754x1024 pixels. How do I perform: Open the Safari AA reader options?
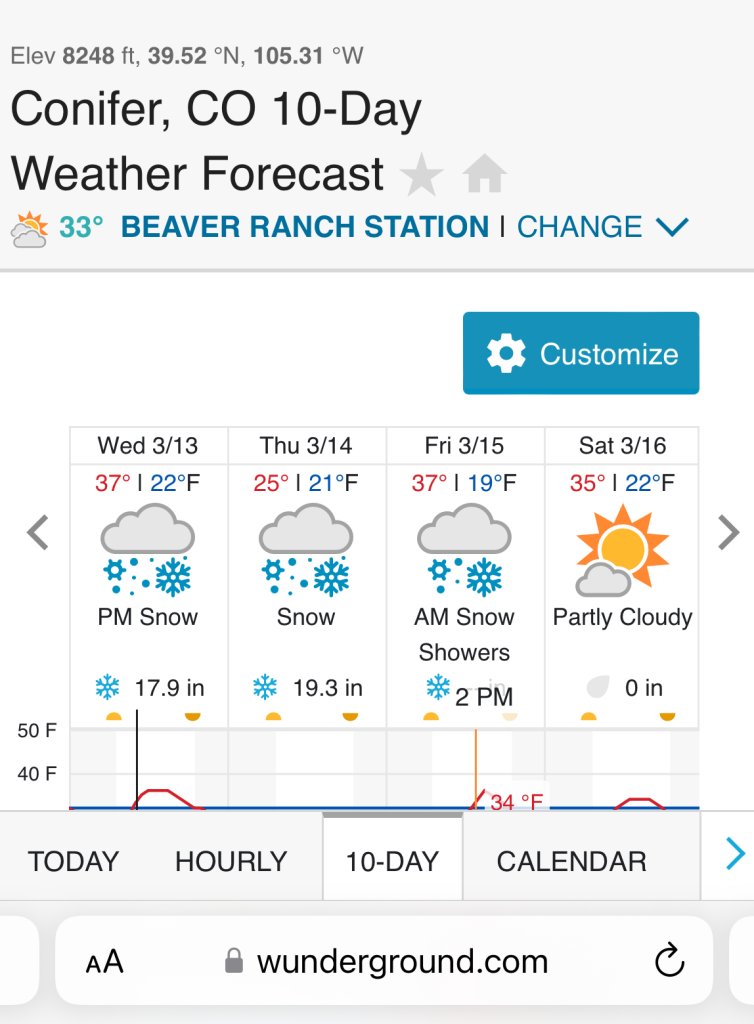coord(104,962)
